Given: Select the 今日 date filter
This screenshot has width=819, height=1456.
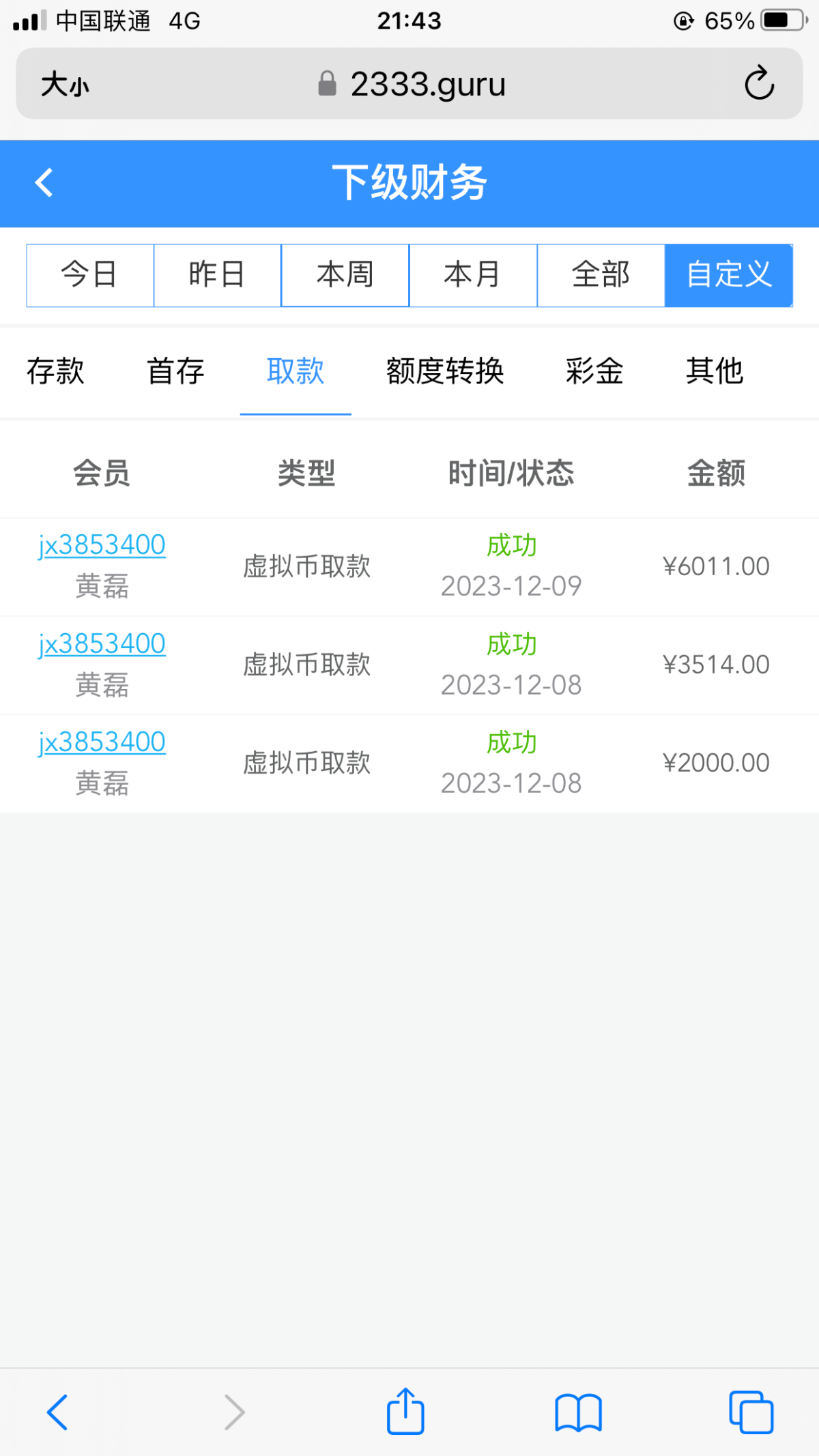Looking at the screenshot, I should 89,275.
